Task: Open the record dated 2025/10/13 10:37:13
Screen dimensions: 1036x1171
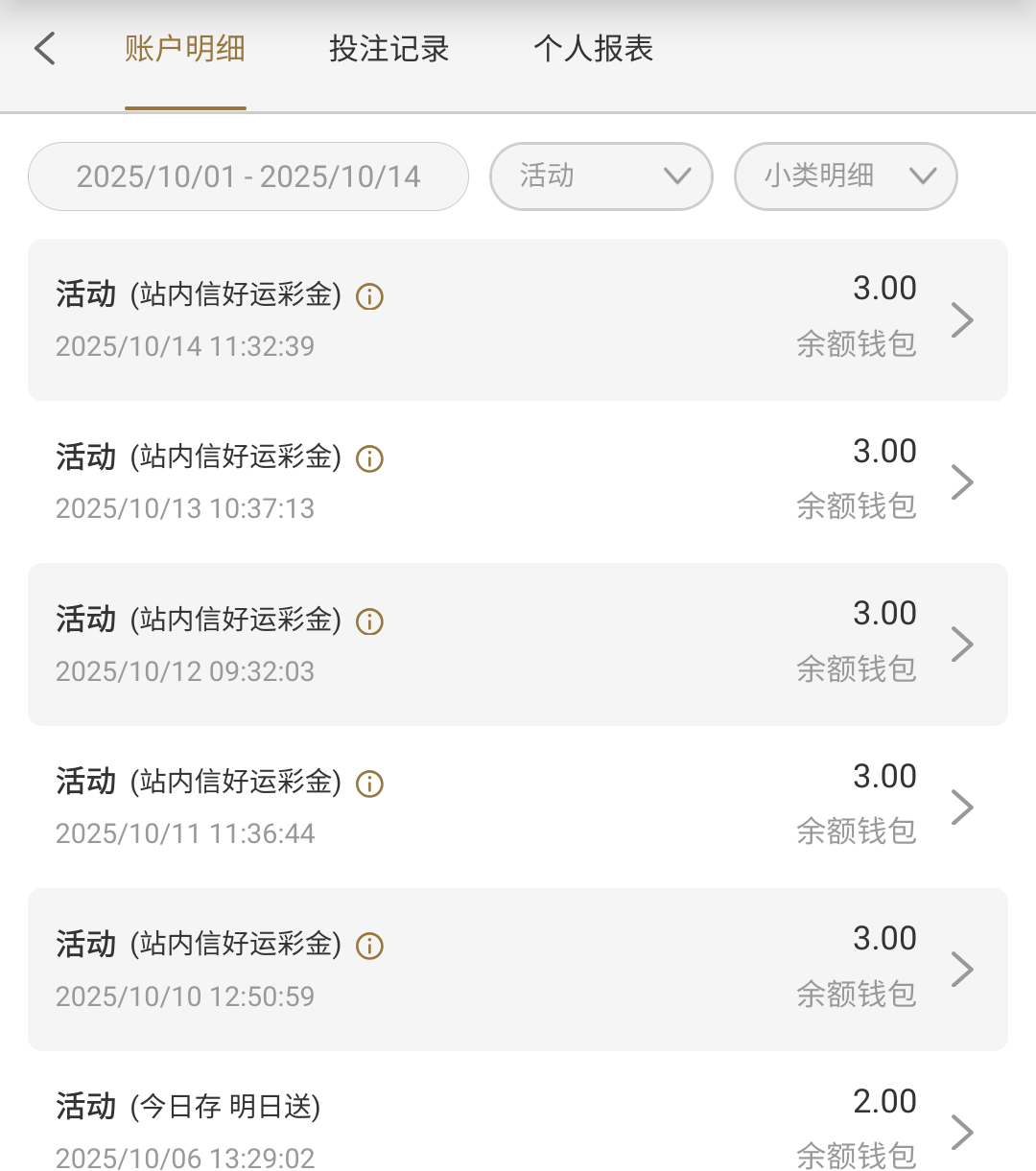Action: [x=518, y=481]
